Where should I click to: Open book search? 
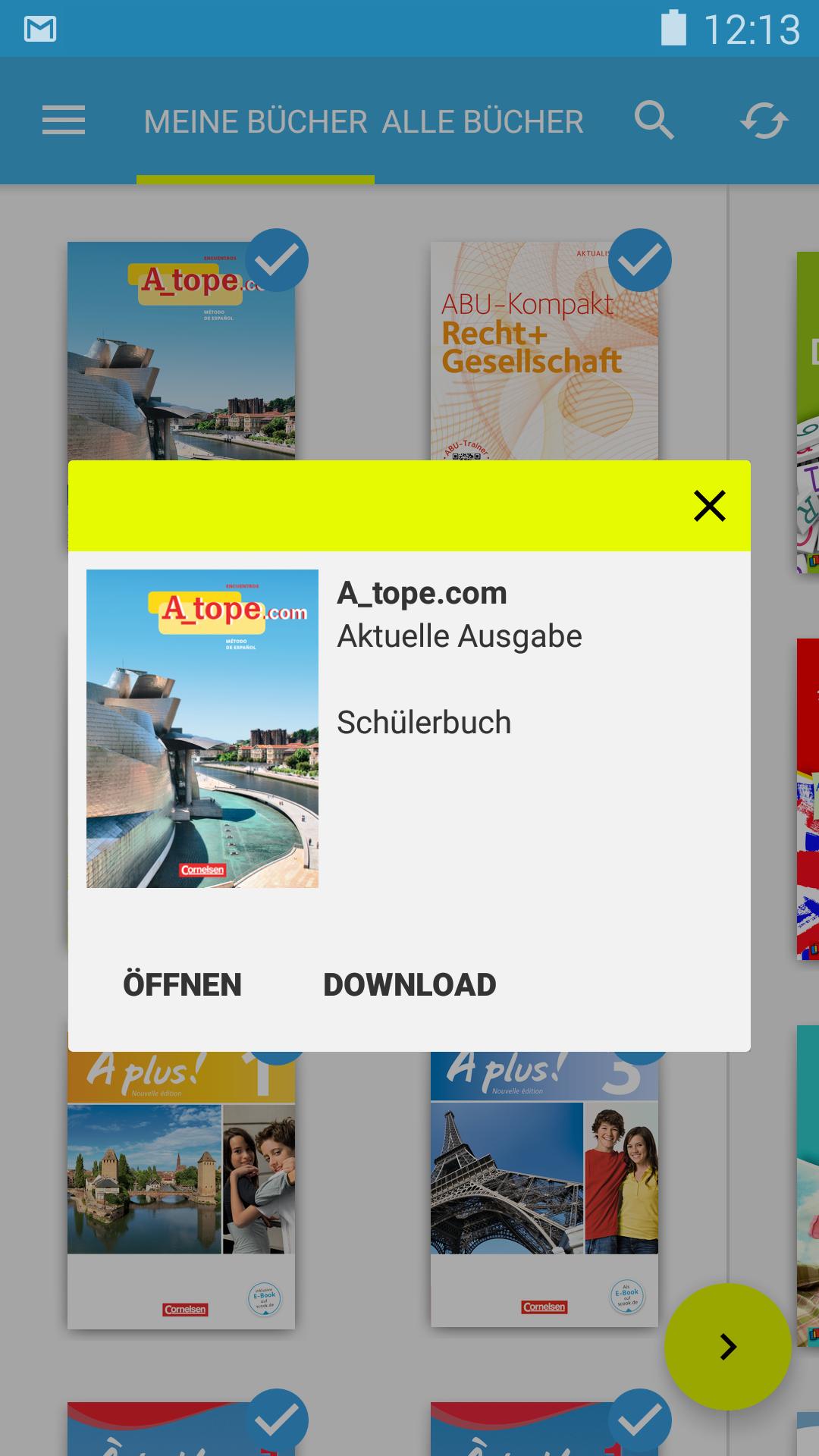[654, 121]
